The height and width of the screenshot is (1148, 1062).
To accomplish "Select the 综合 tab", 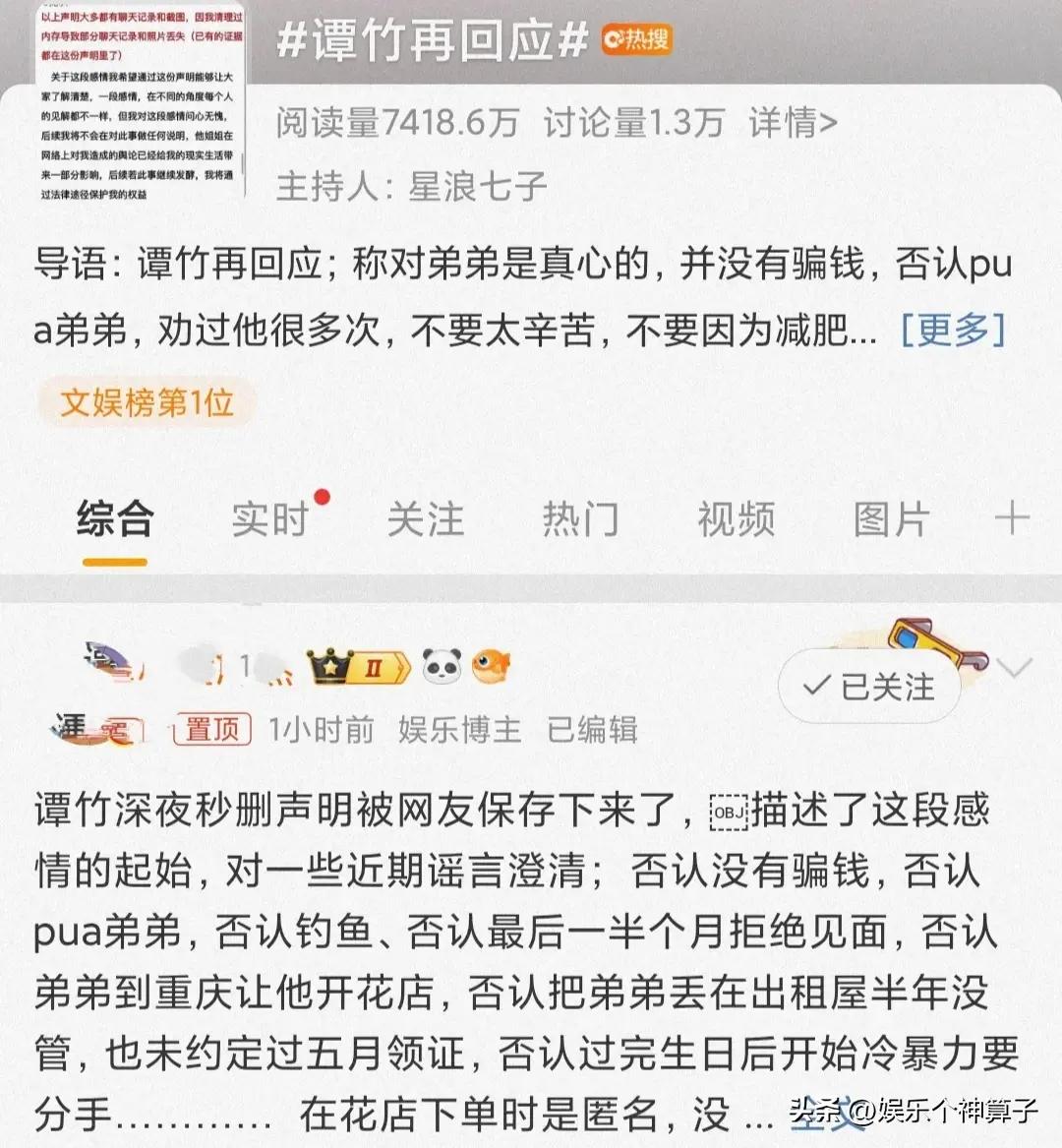I will 115,519.
